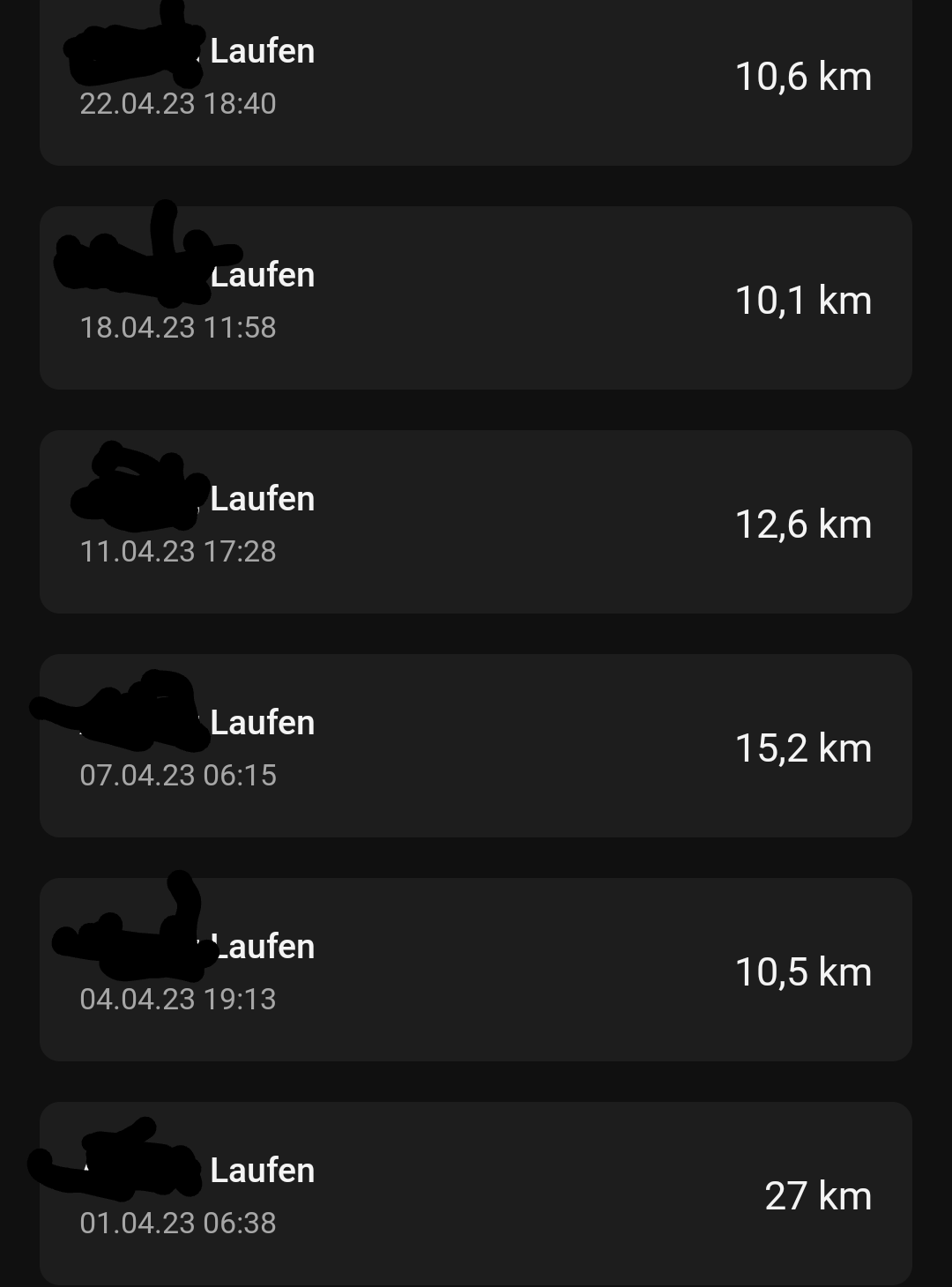
Task: View the 27 km run from 01.04.23
Action: [476, 1194]
